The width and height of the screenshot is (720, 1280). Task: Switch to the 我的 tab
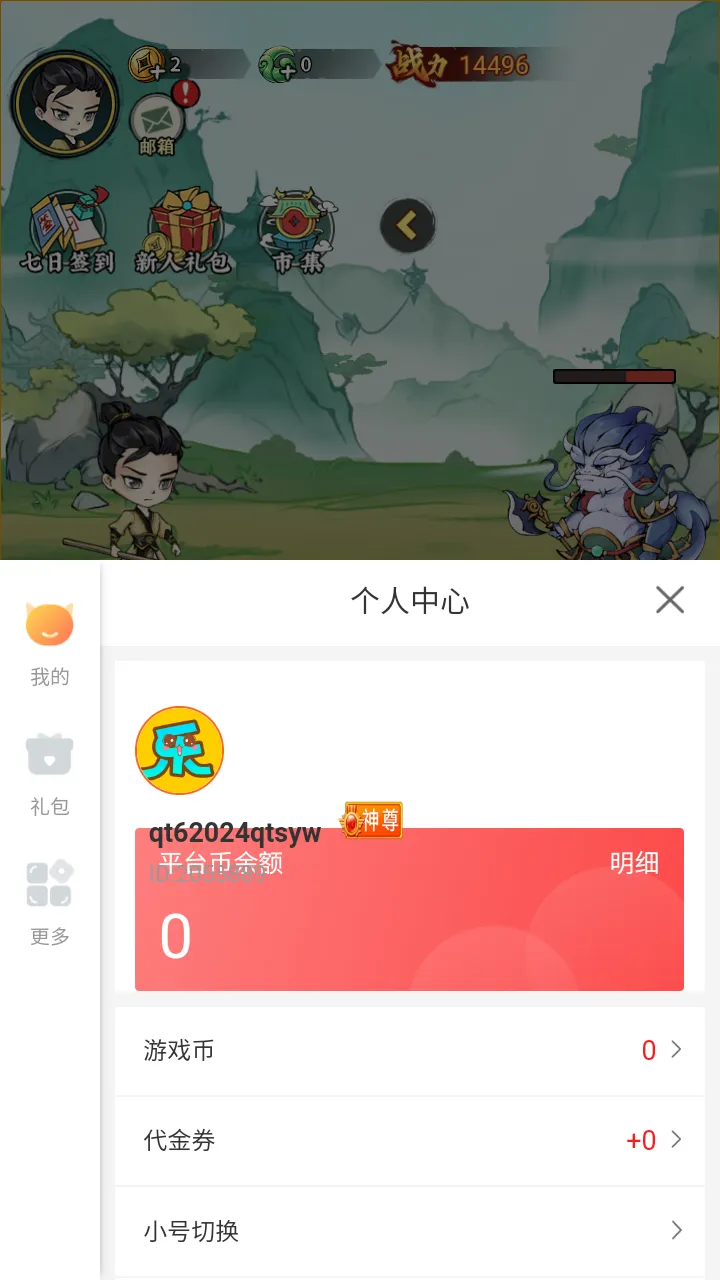(x=49, y=645)
